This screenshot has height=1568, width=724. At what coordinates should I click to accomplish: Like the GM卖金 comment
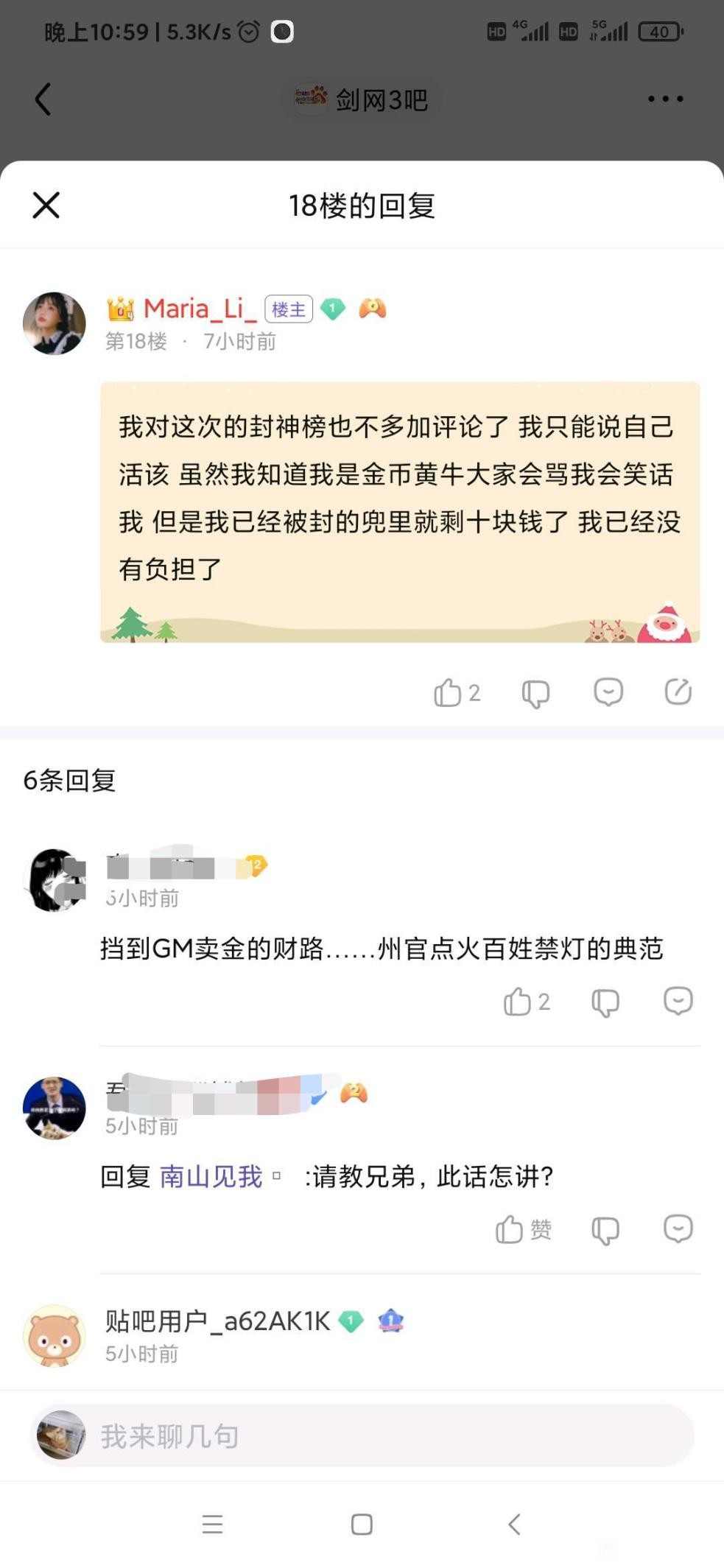click(518, 1001)
